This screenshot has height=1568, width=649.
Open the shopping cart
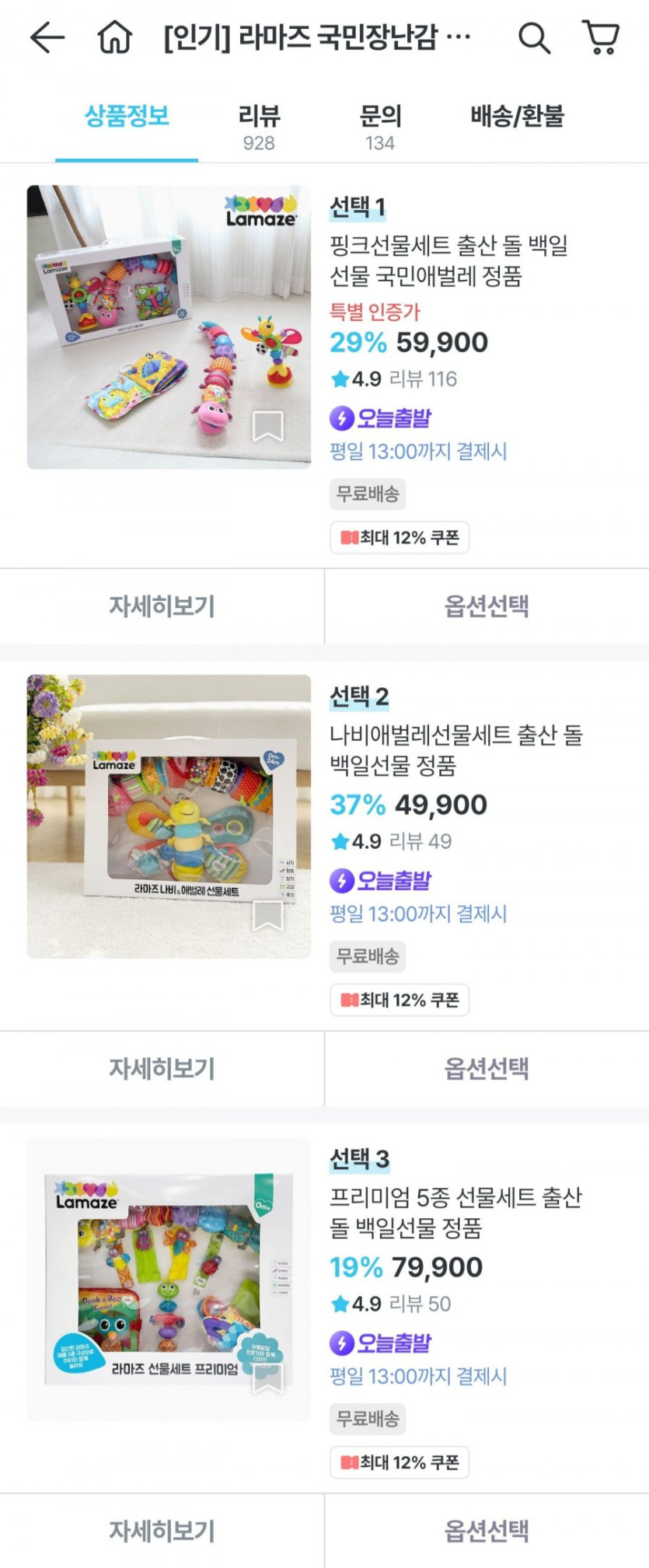point(600,37)
